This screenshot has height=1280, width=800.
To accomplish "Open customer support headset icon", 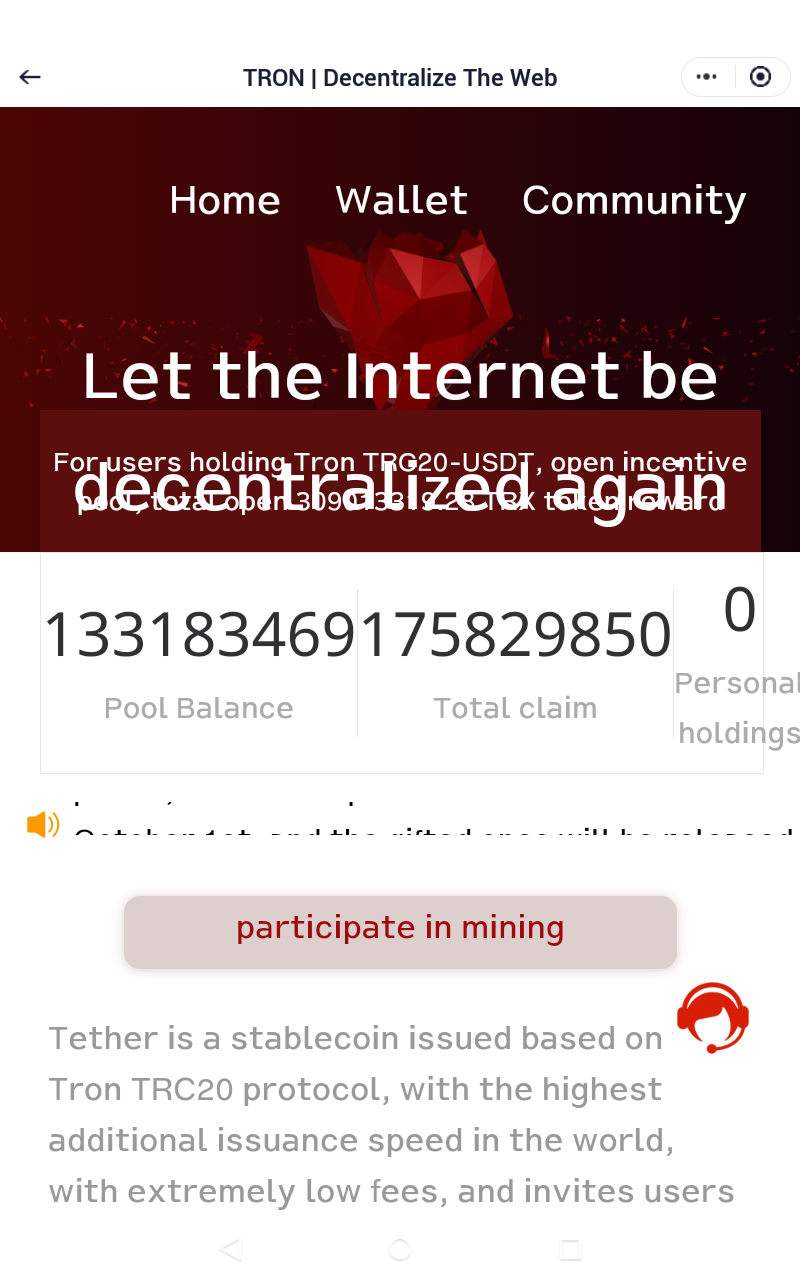I will click(713, 1018).
